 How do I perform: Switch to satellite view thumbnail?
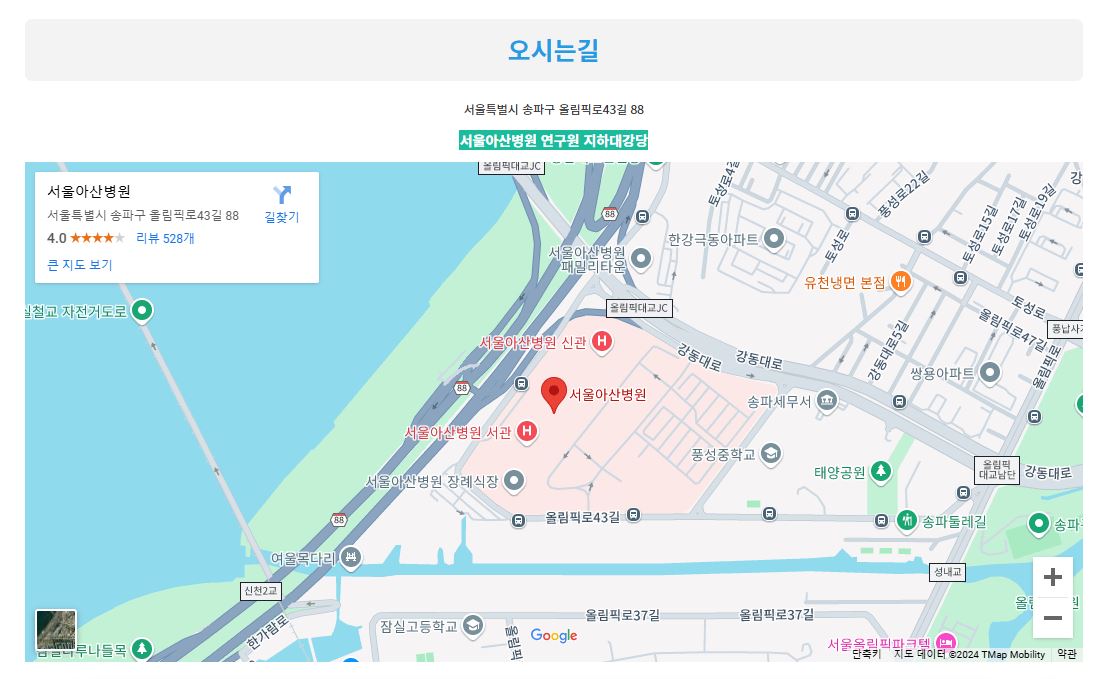(56, 630)
